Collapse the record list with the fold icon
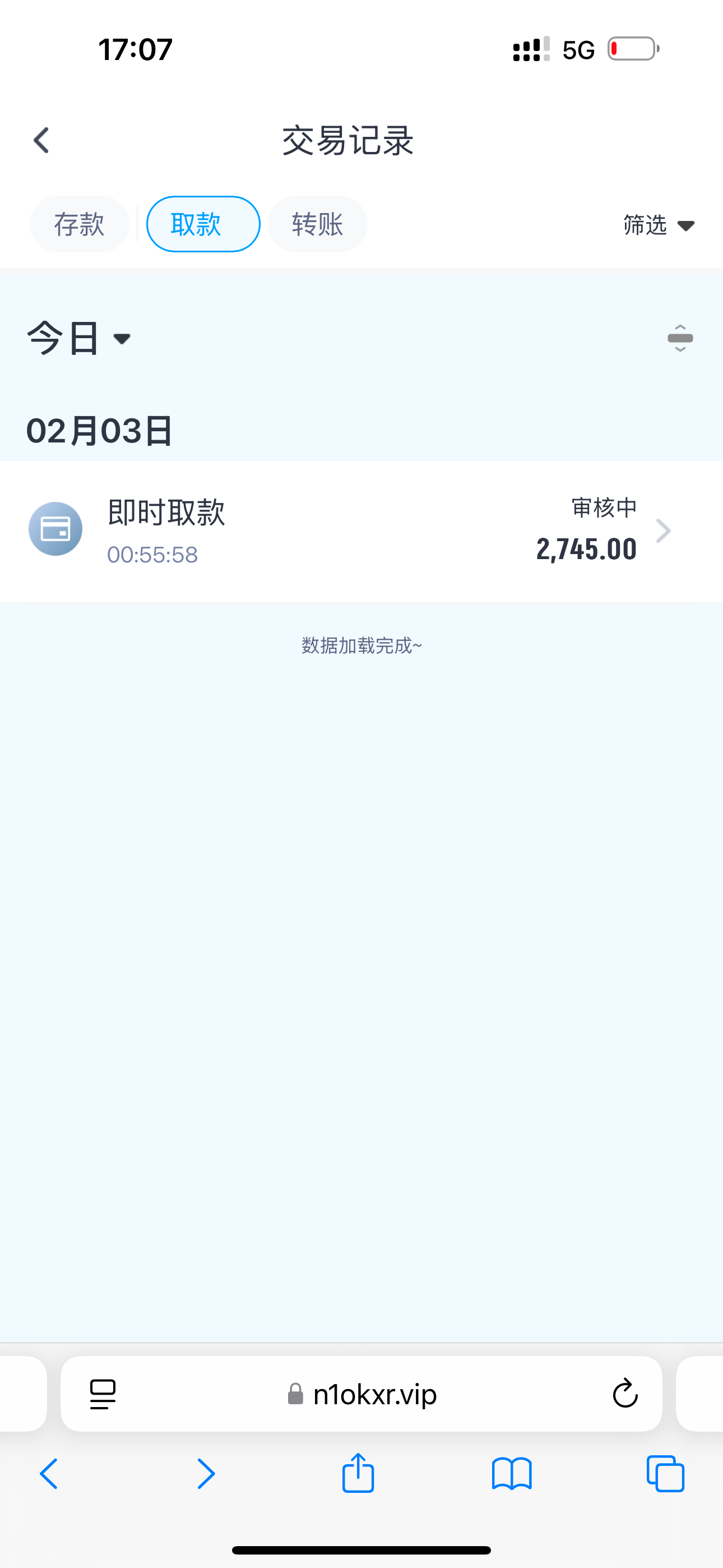Image resolution: width=723 pixels, height=1568 pixels. tap(680, 338)
